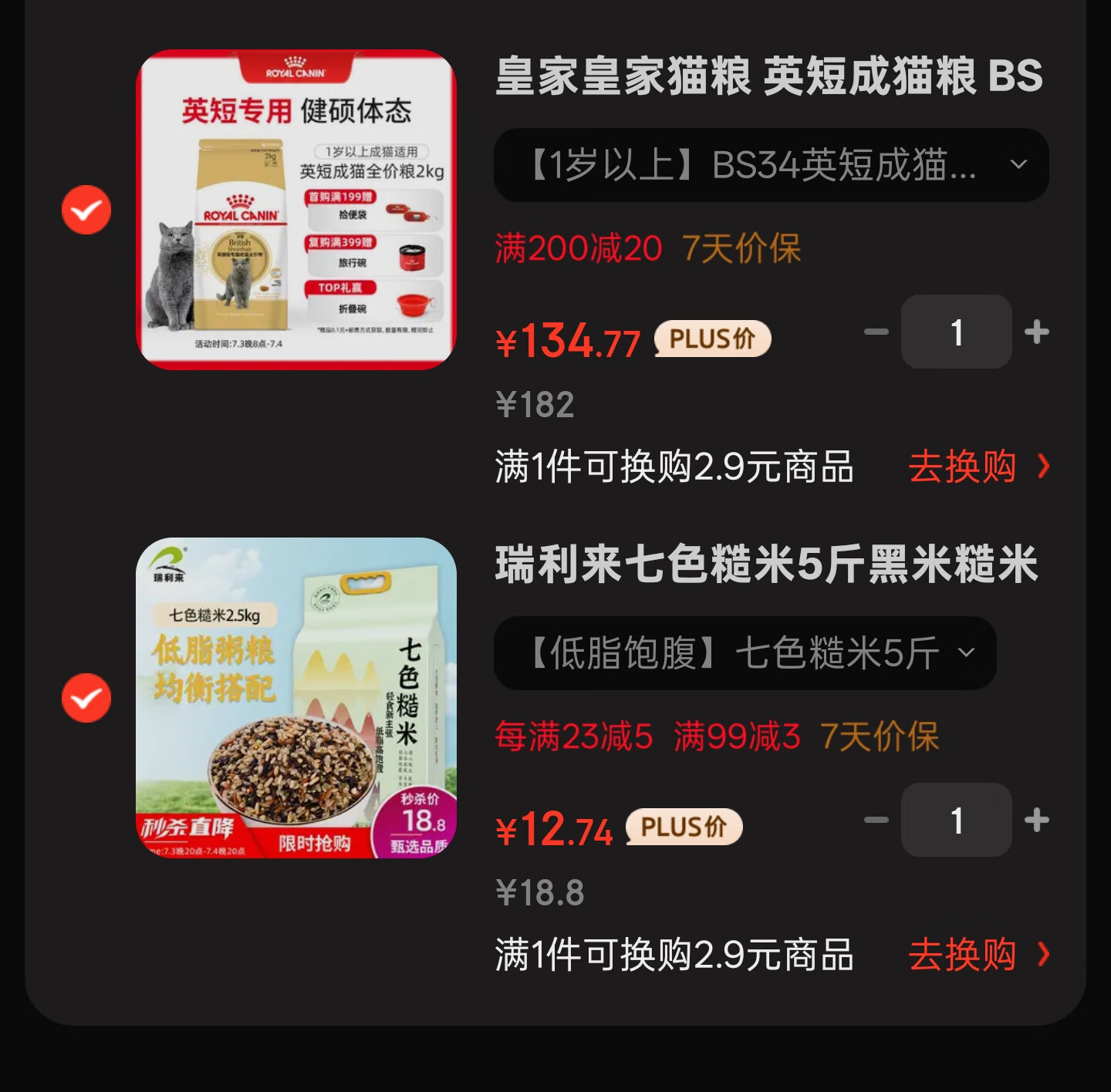Open the 皇家猫粮 英短成猫粮 product title
This screenshot has height=1092, width=1111.
(768, 76)
